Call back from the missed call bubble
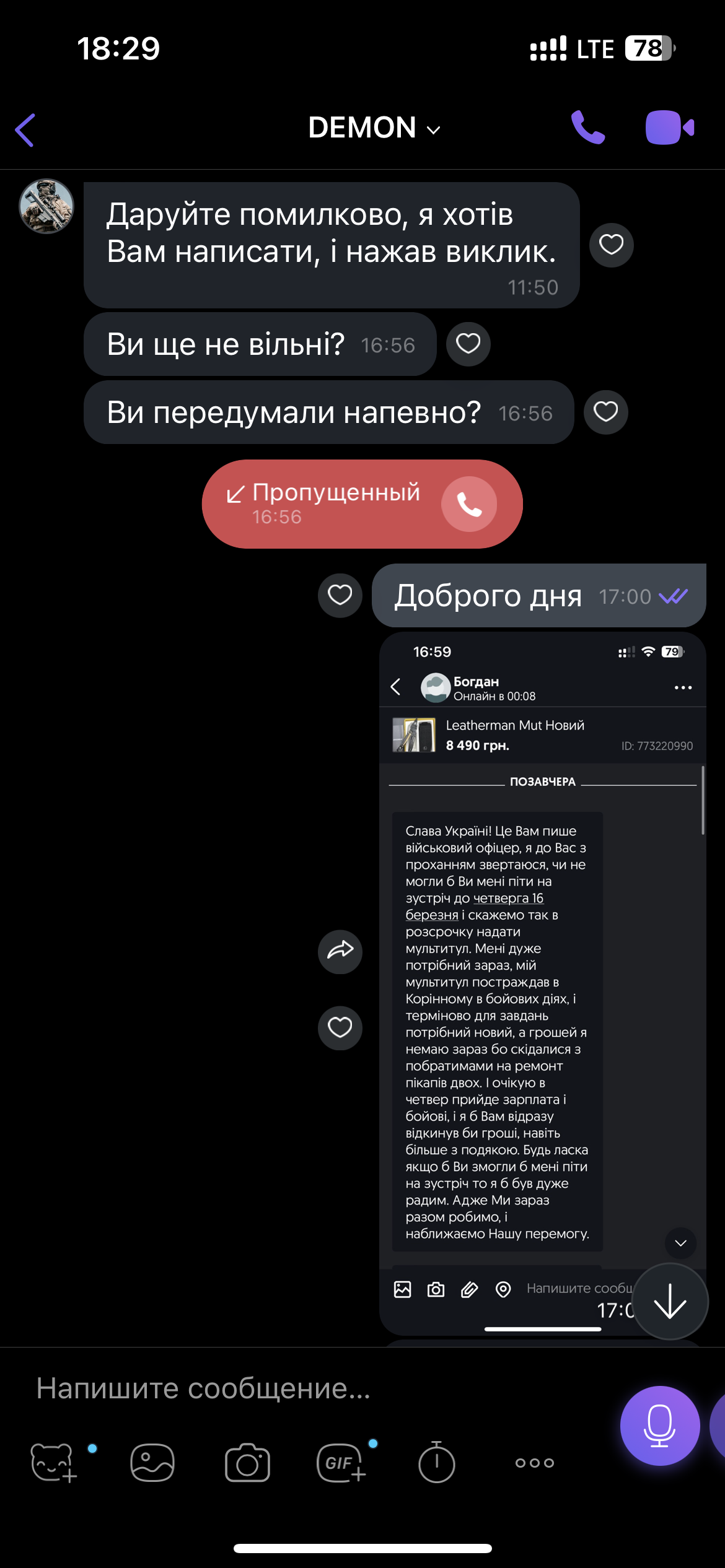Viewport: 725px width, 1568px height. tap(469, 504)
